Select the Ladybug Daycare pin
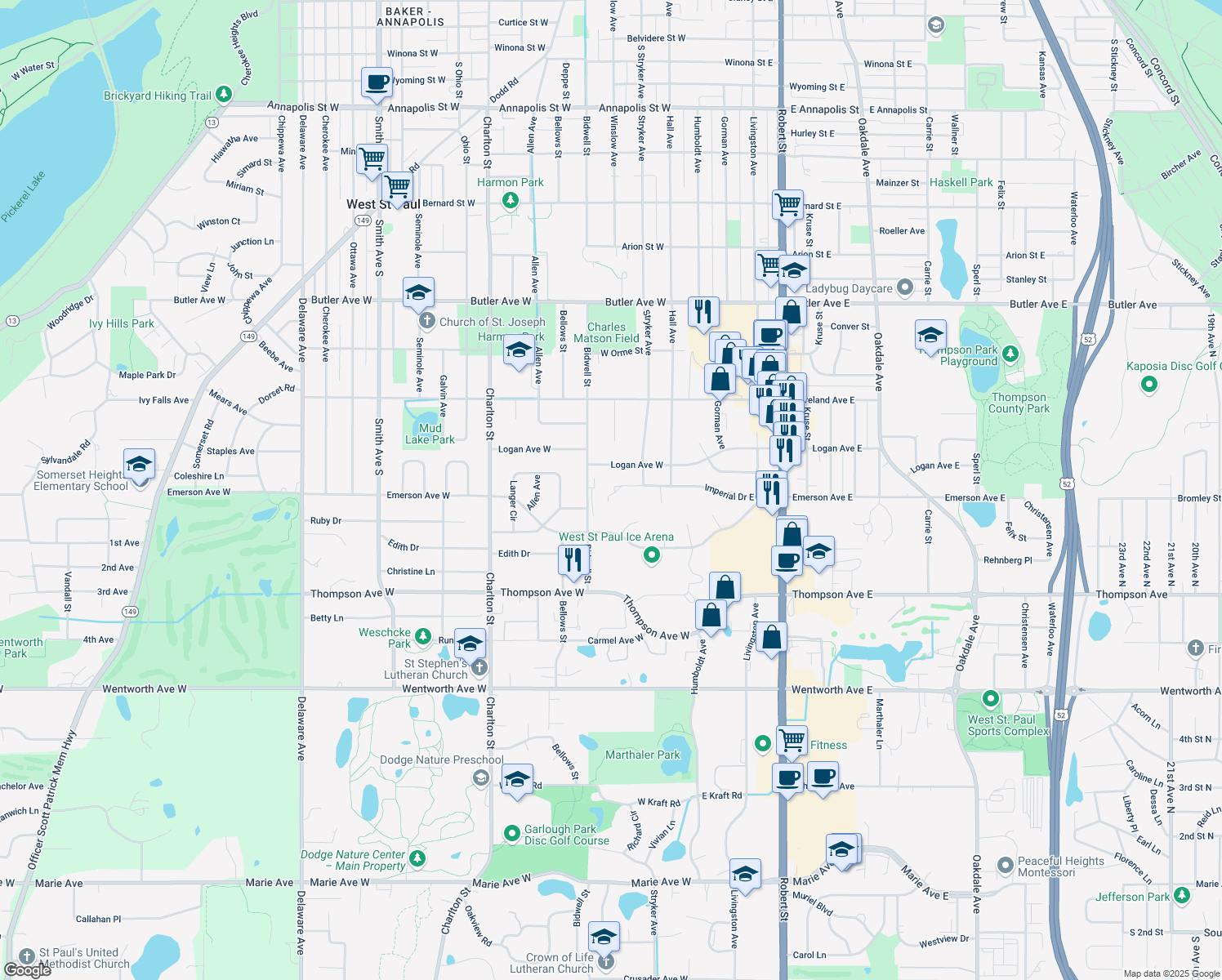Screen dimensions: 1222x980 click(x=904, y=287)
